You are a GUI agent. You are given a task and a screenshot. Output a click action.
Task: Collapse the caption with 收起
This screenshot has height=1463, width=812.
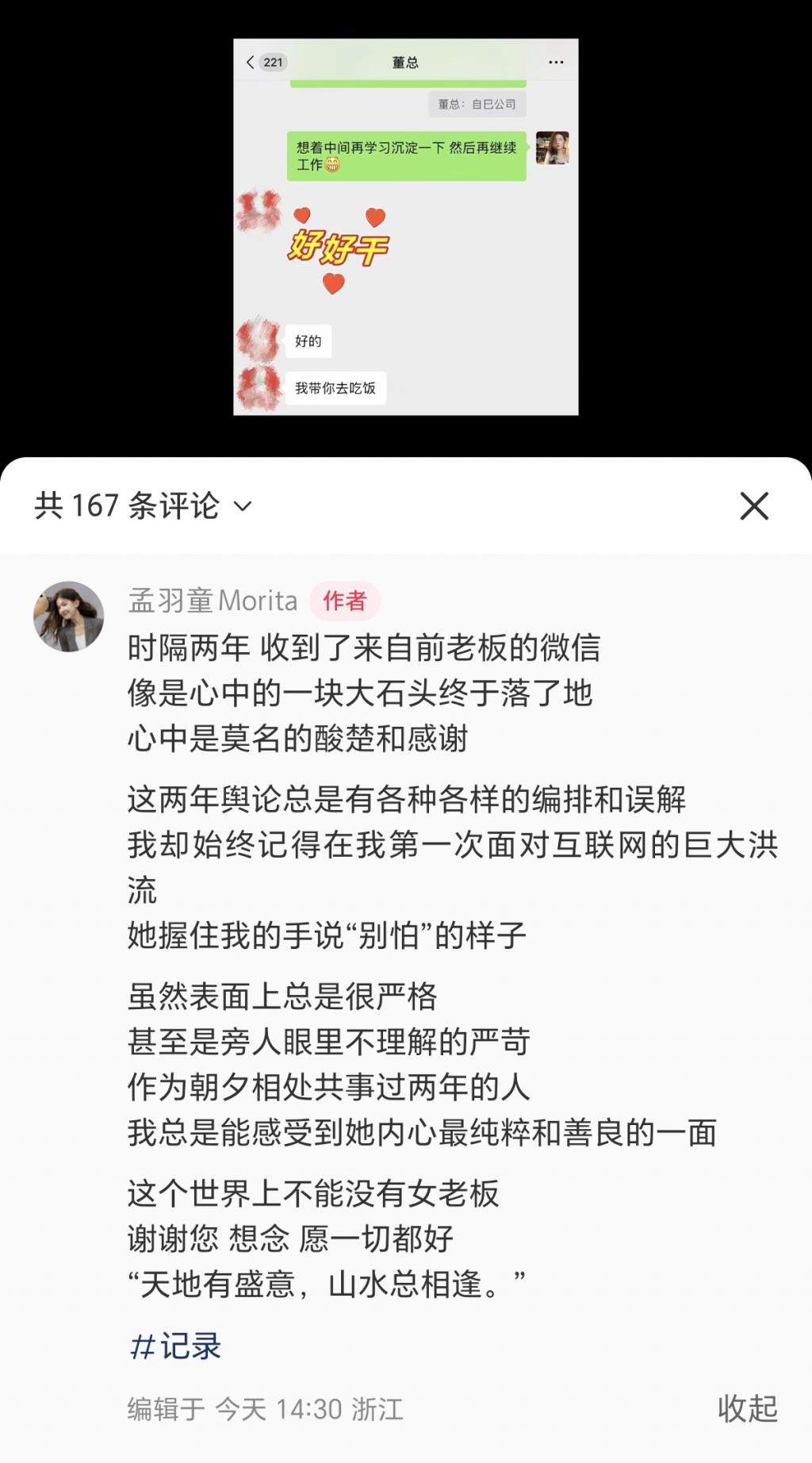coord(747,1408)
